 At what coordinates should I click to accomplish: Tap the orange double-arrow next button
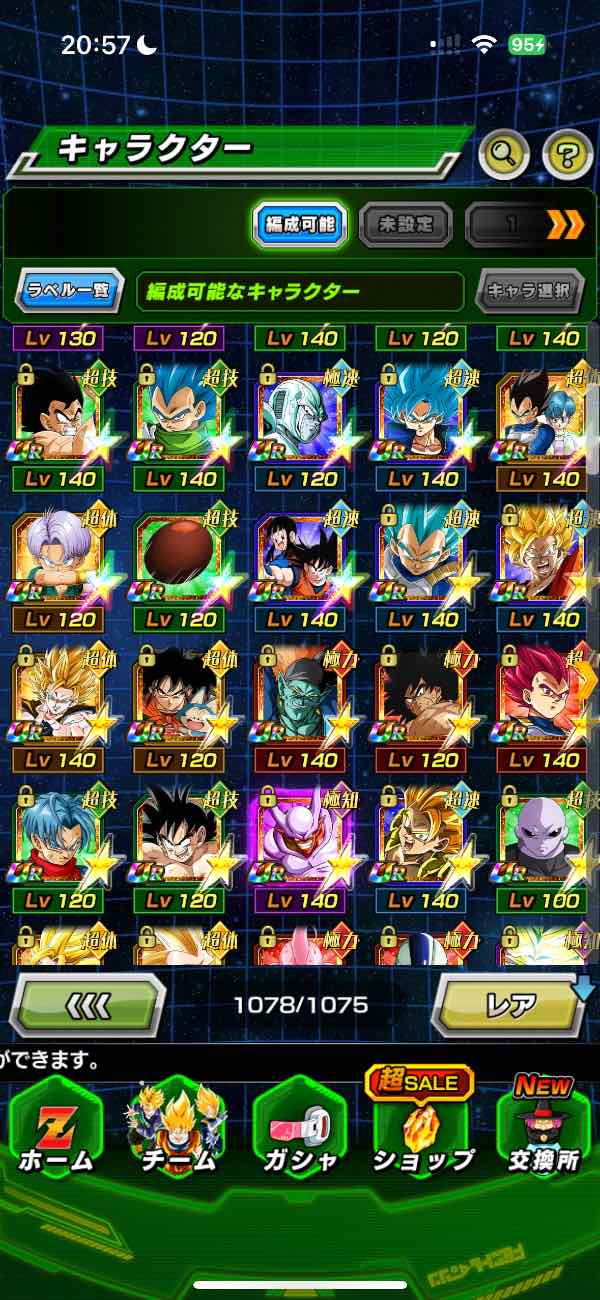[565, 225]
